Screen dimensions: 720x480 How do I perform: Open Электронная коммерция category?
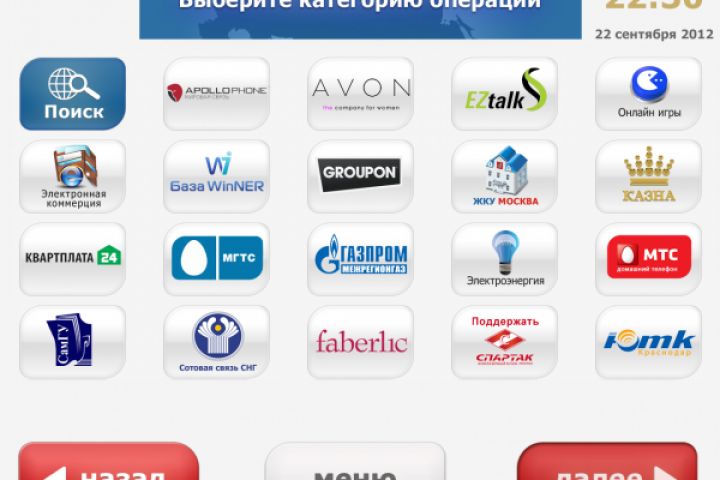73,176
